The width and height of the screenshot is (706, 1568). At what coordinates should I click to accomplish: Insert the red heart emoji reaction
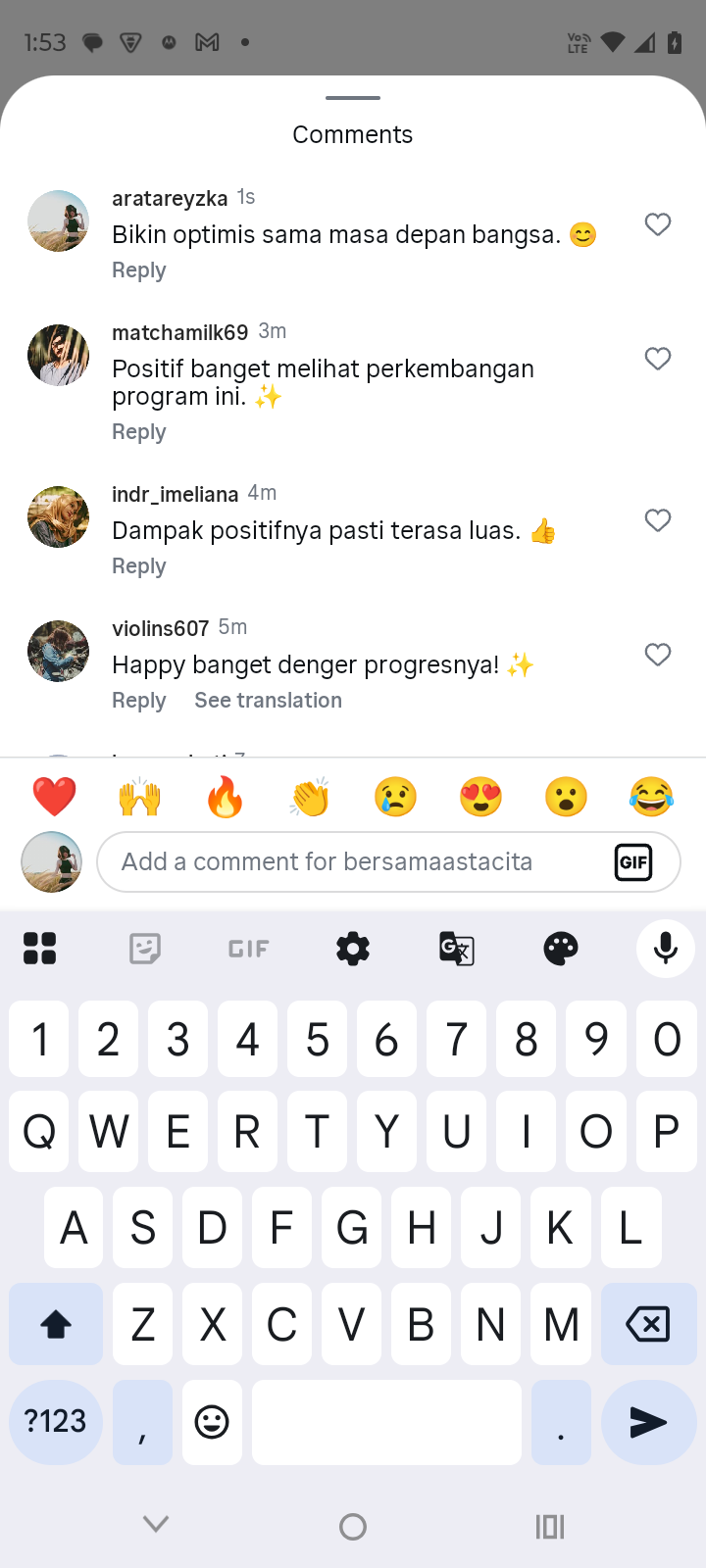click(54, 797)
